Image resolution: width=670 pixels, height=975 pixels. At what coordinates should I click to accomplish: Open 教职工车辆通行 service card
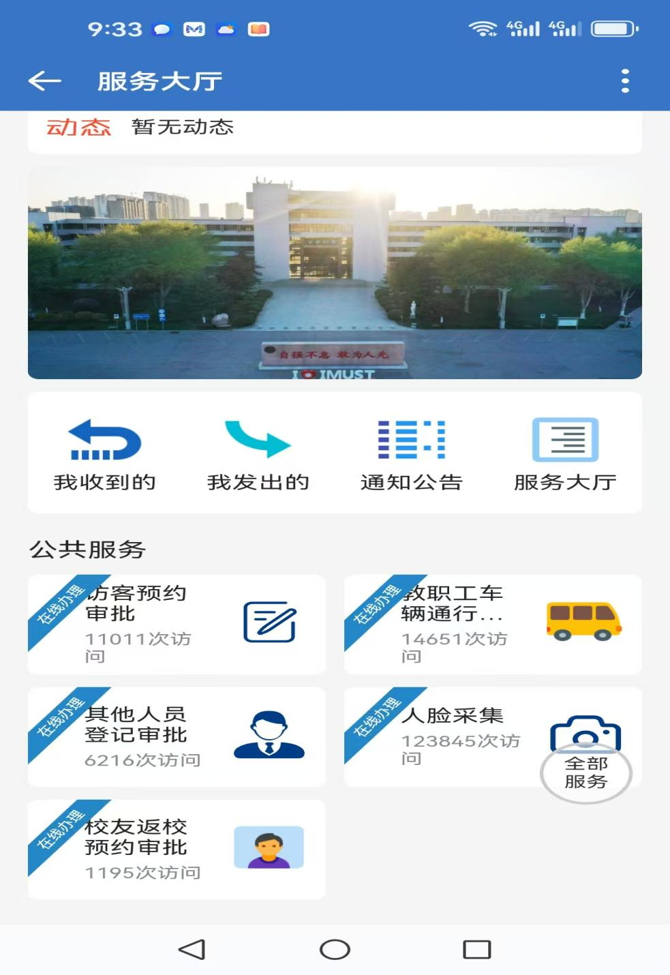point(492,624)
